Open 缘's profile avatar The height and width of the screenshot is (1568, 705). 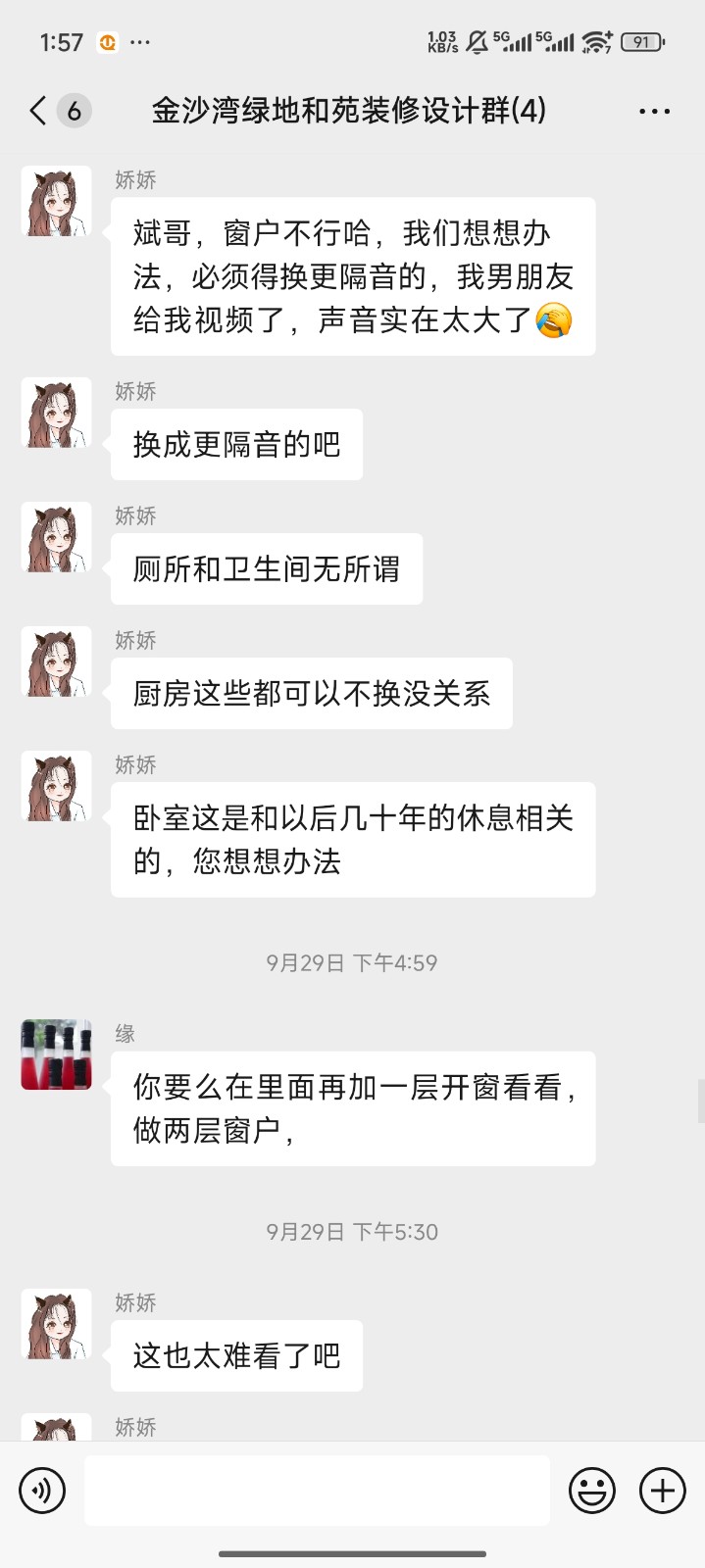(56, 1054)
